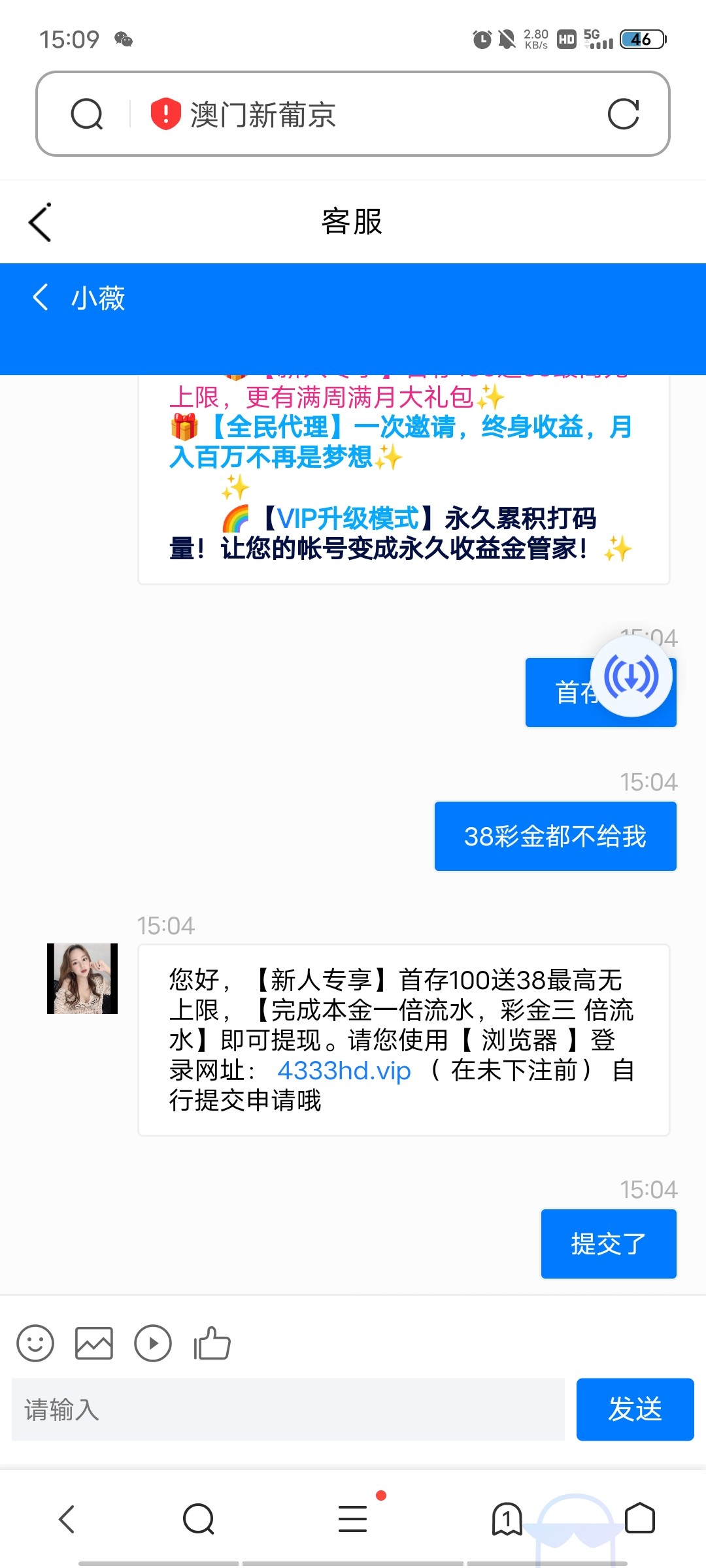Viewport: 706px width, 1568px height.
Task: Open the 4333hd.vip link in the message
Action: point(343,1071)
